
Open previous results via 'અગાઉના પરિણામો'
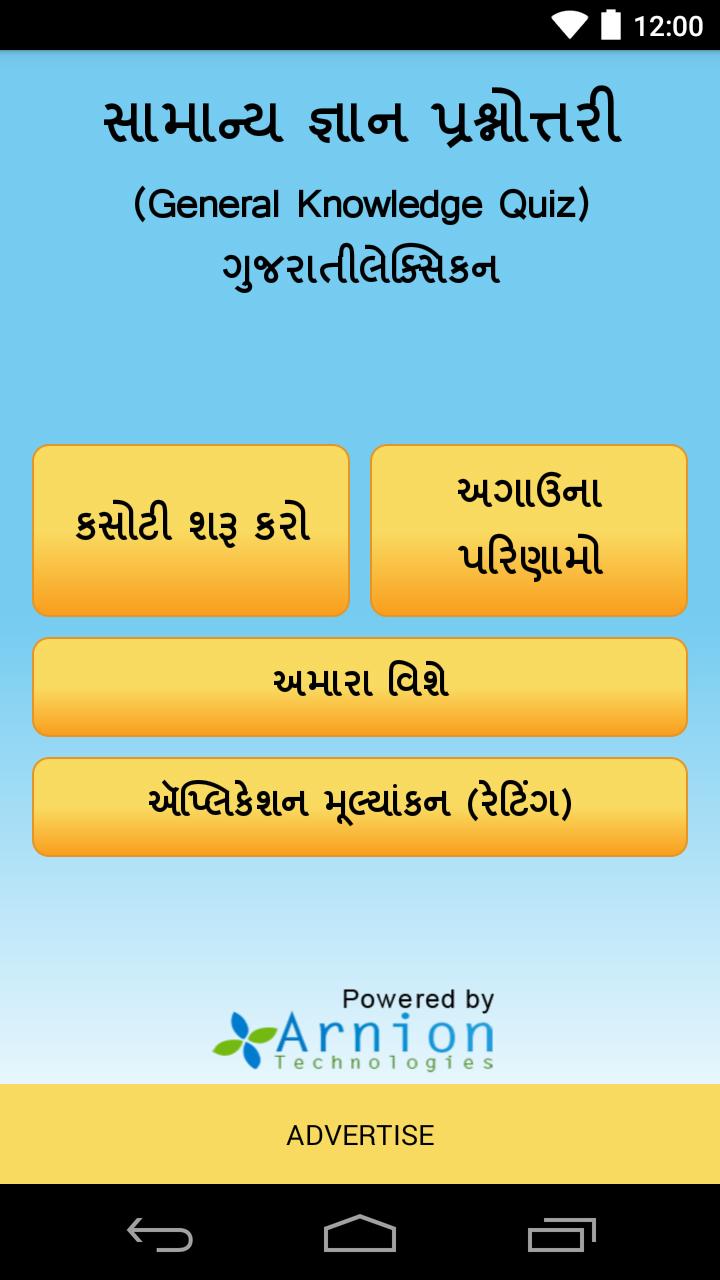(528, 528)
